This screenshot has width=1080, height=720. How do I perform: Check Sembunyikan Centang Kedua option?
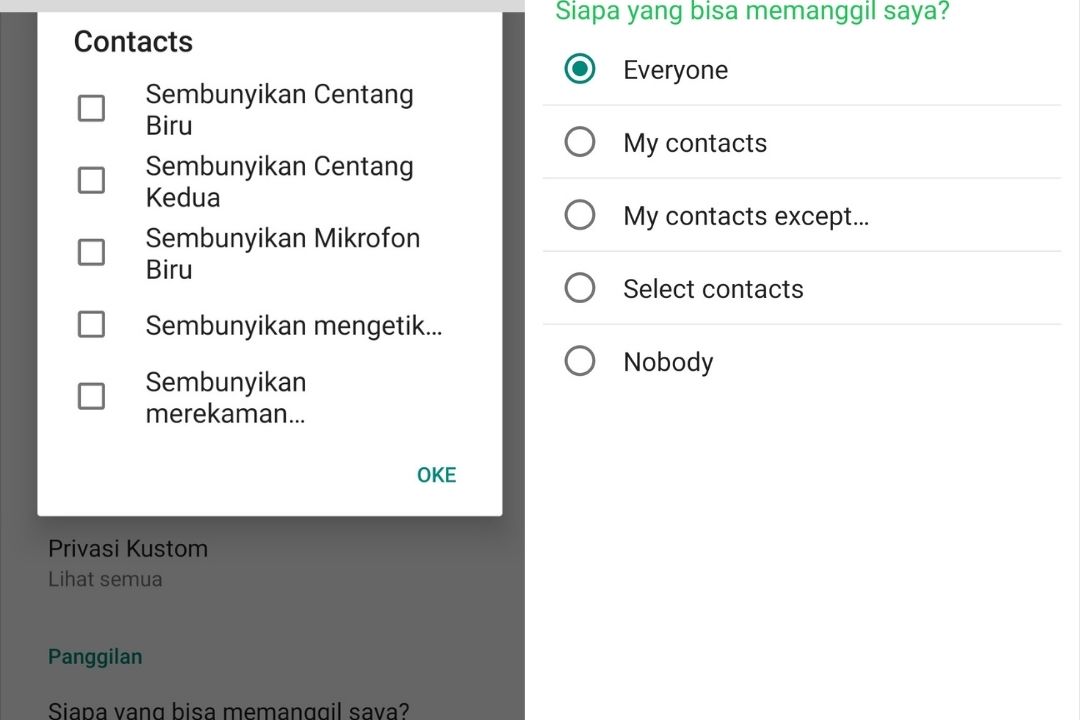click(x=91, y=180)
